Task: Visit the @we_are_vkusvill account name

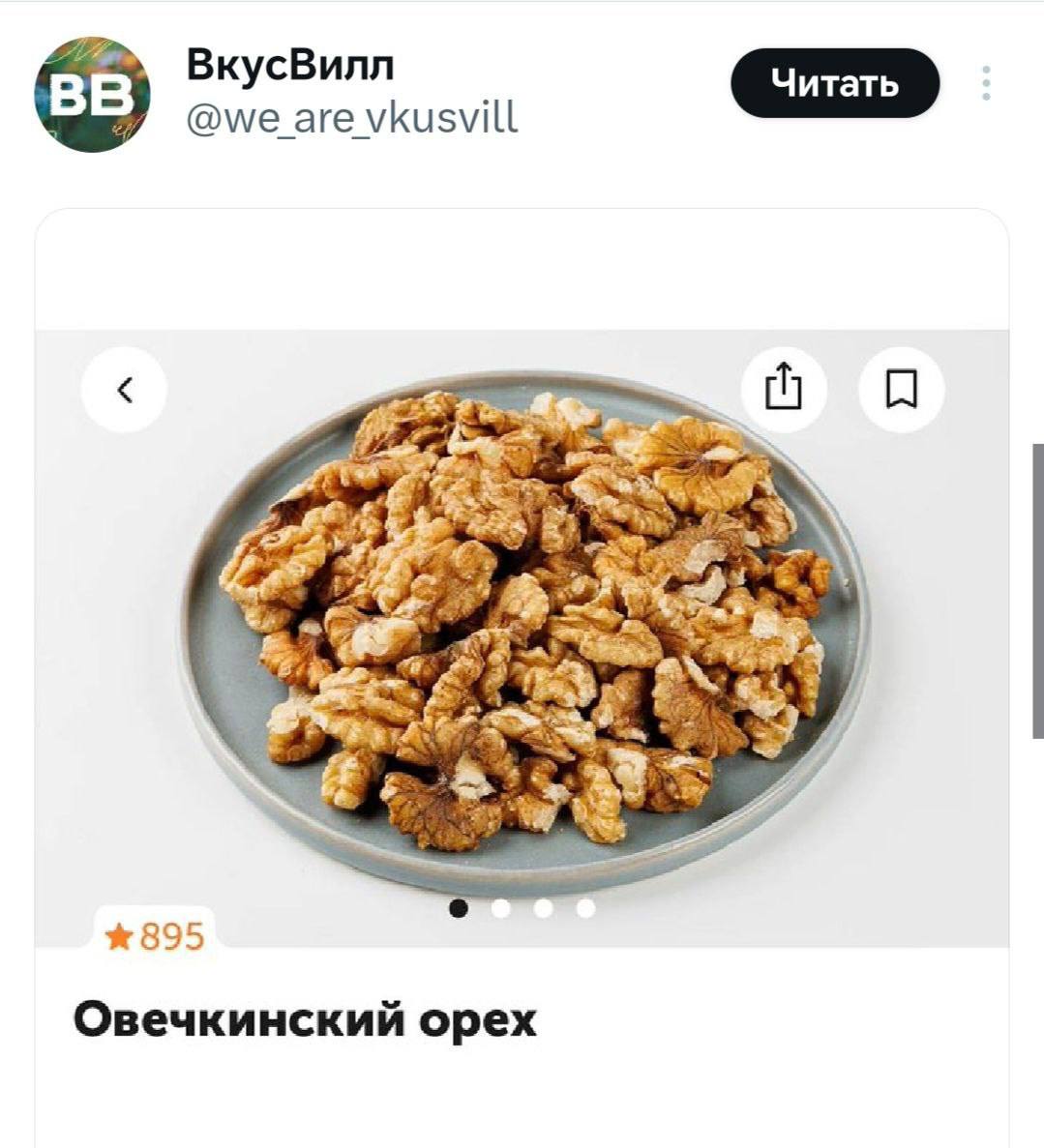Action: pyautogui.click(x=351, y=119)
